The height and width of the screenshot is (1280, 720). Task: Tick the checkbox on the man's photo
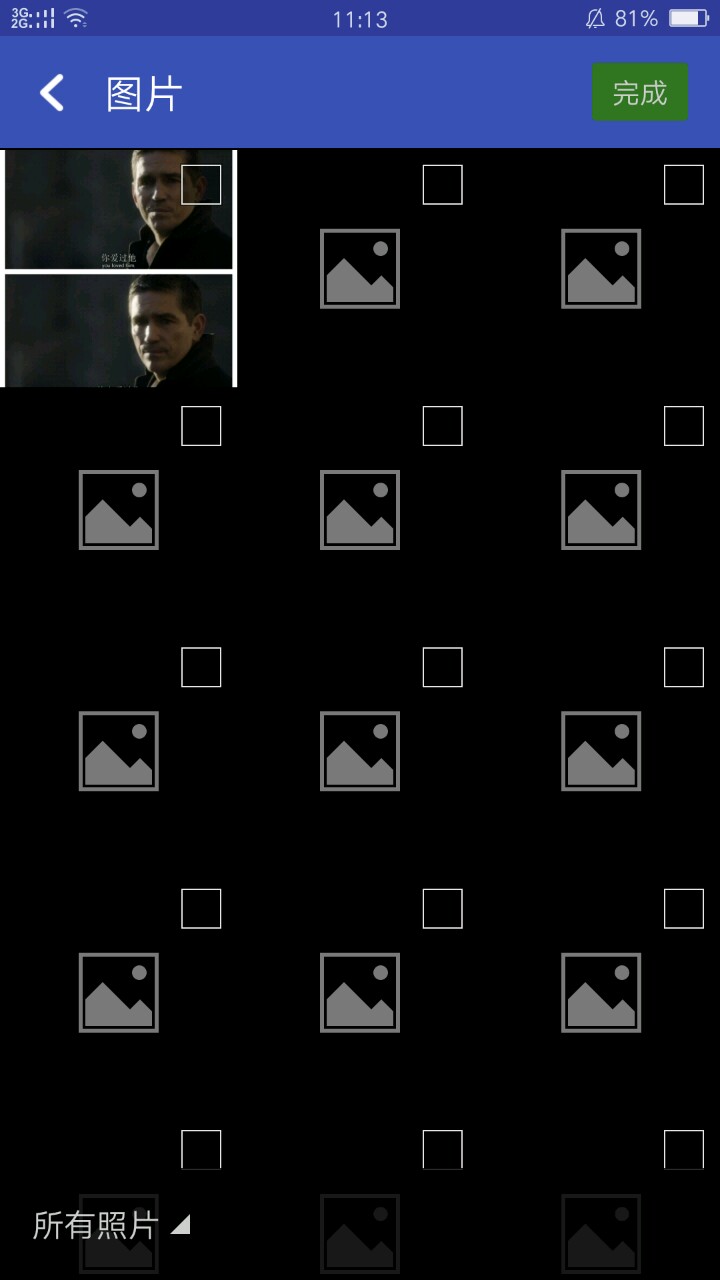pos(201,185)
